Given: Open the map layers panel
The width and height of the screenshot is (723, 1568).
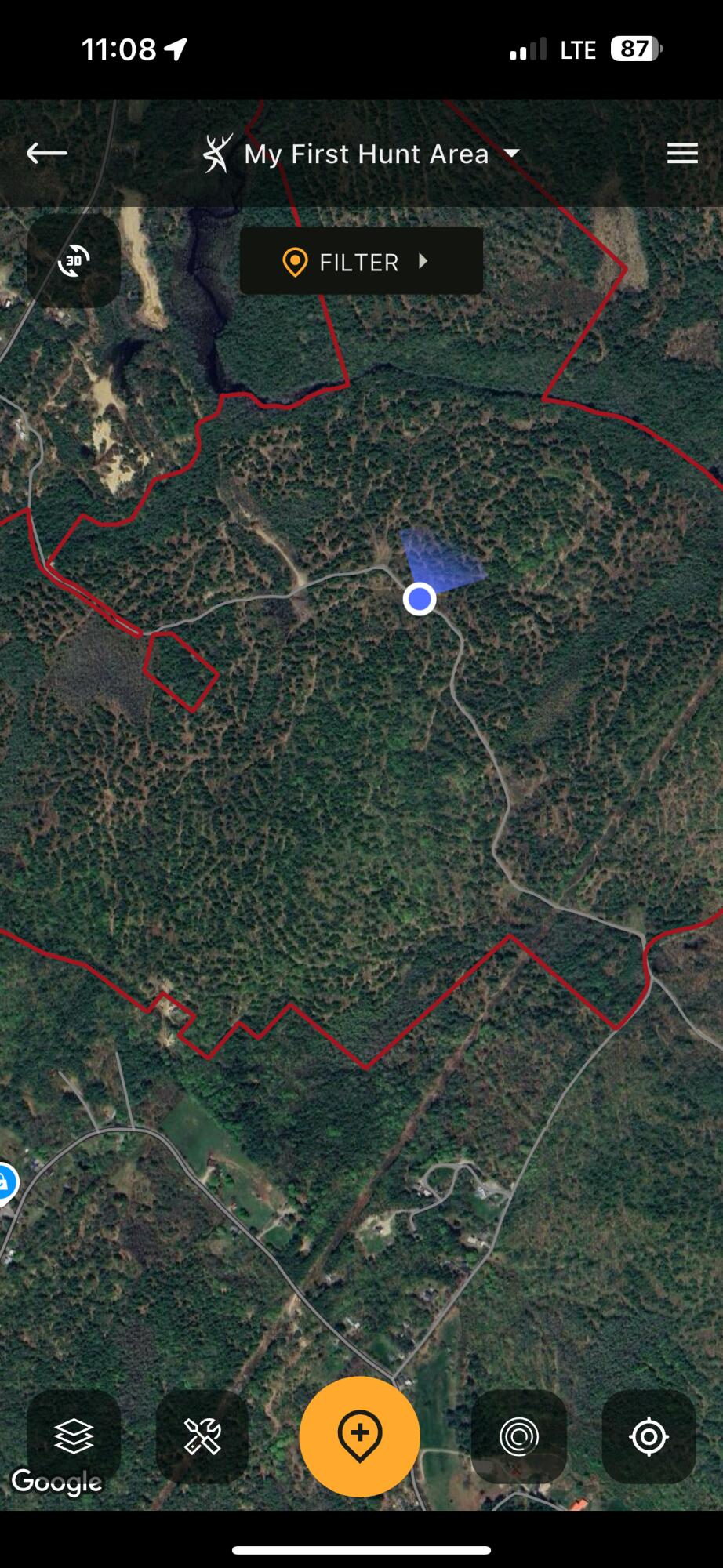Looking at the screenshot, I should tap(74, 1436).
